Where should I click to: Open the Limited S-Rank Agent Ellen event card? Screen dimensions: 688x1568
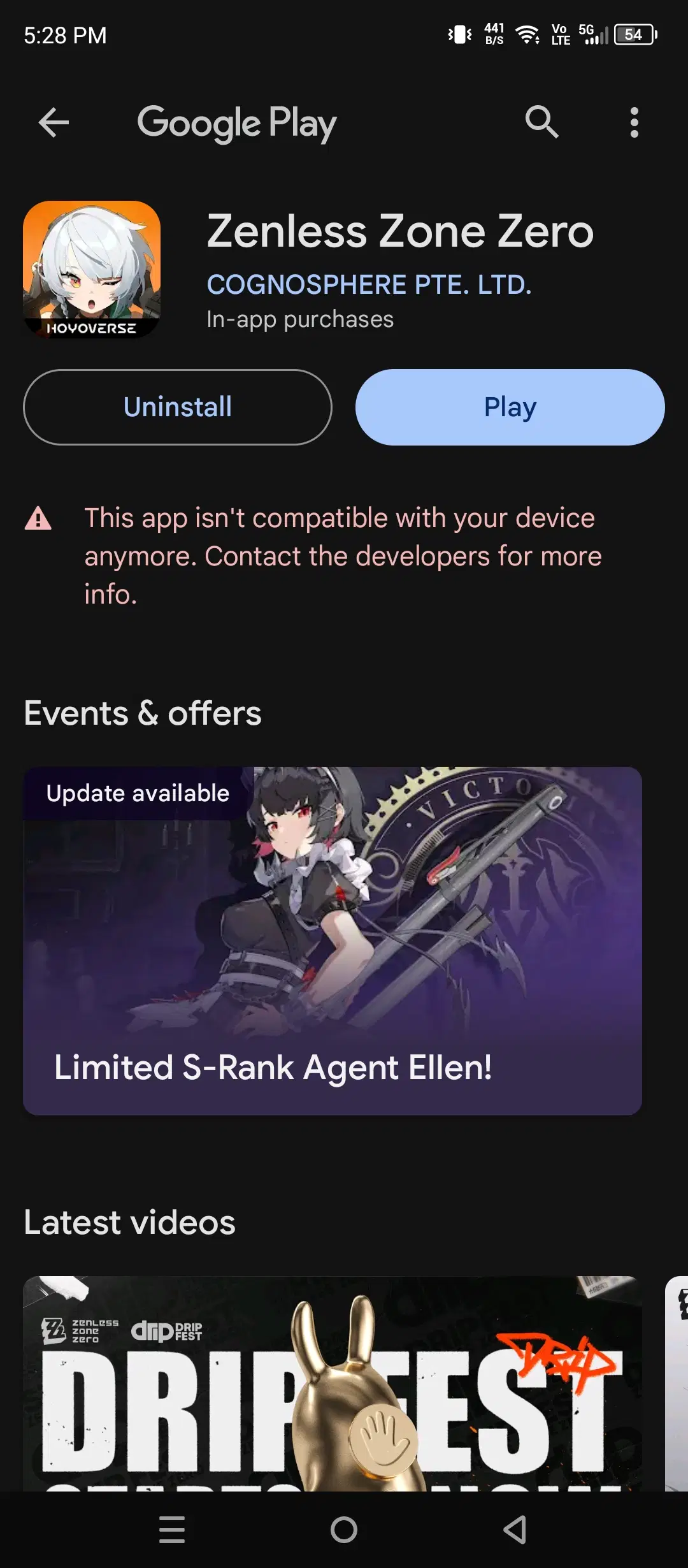(x=332, y=941)
